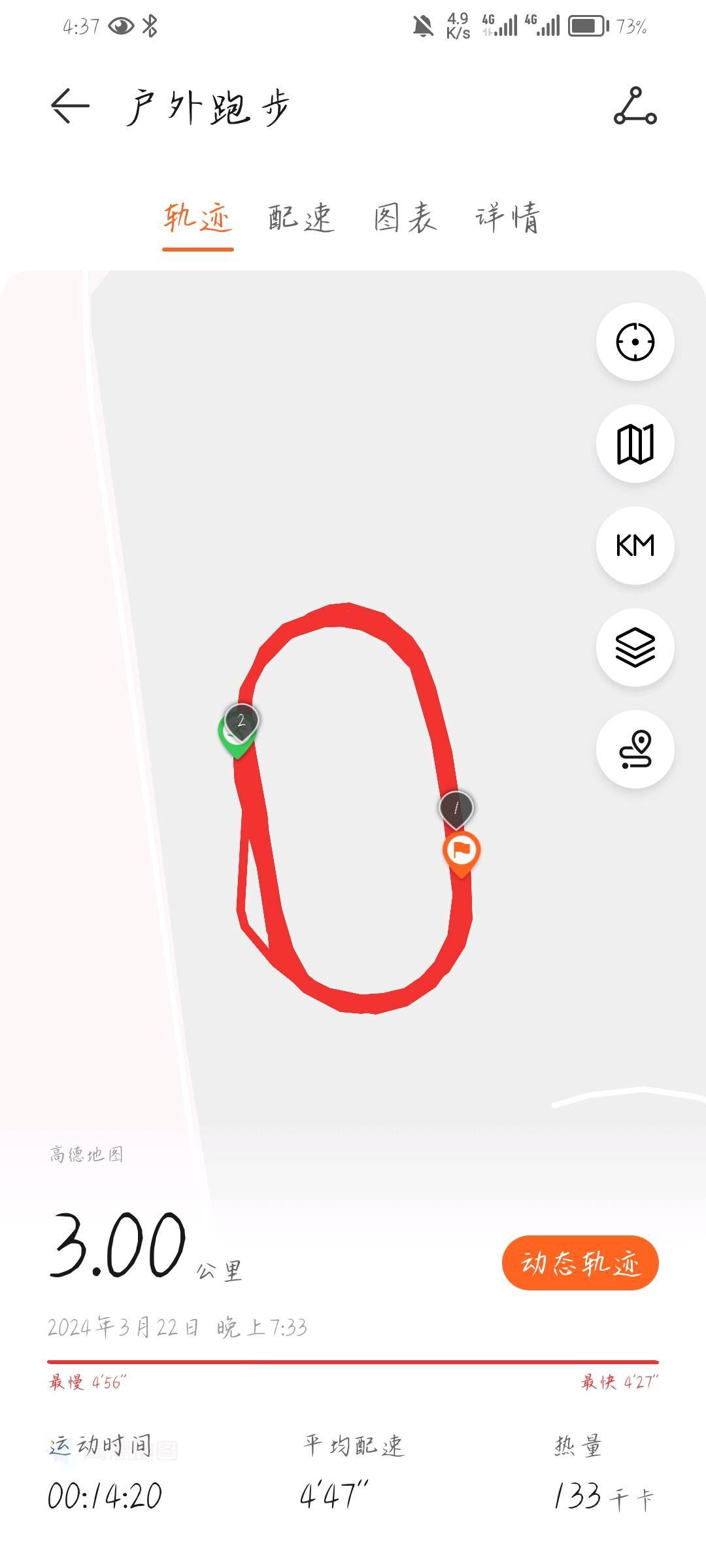Image resolution: width=706 pixels, height=1568 pixels.
Task: Play the 动态轨迹 animation
Action: (580, 1263)
